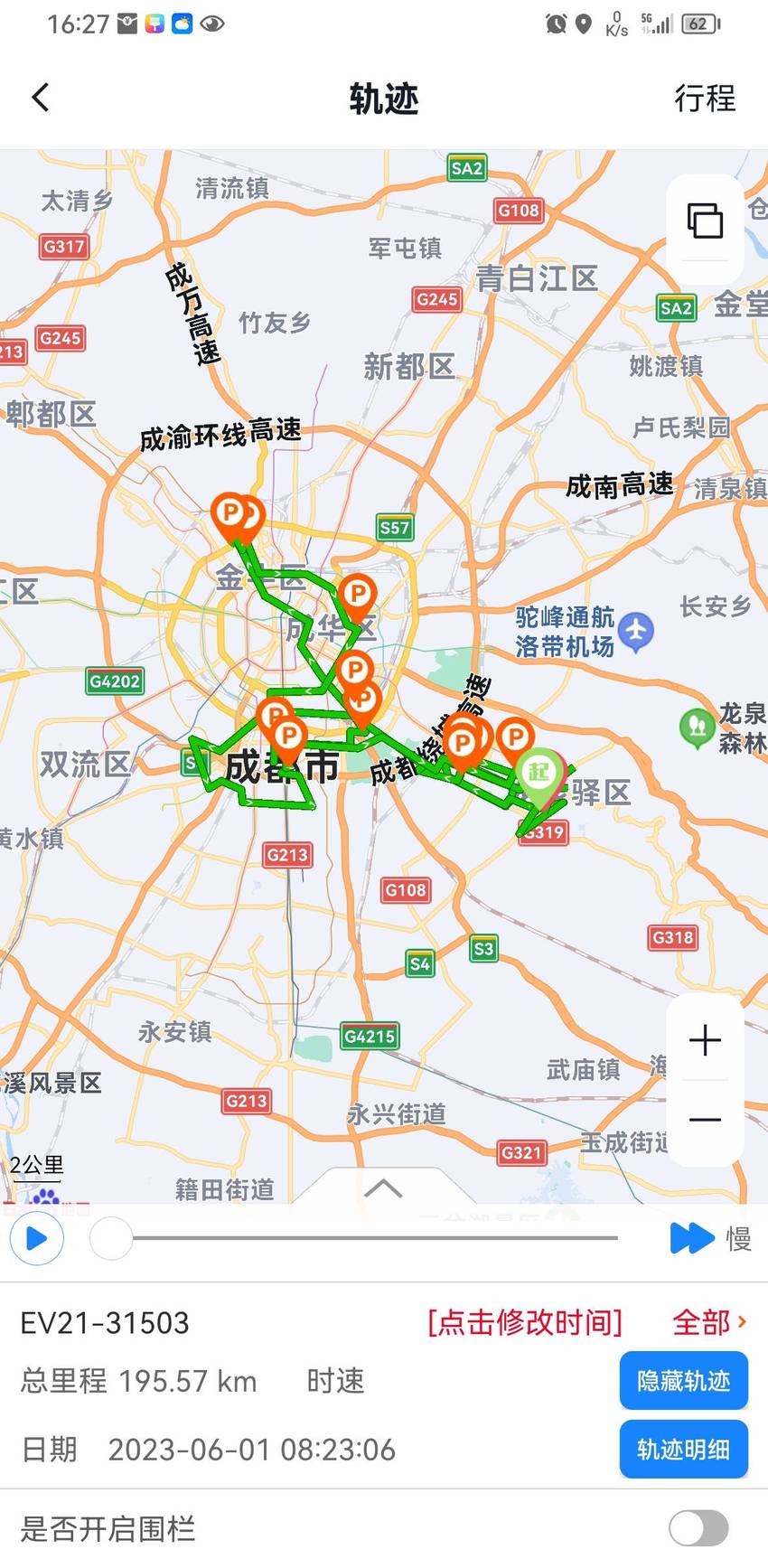Tap the green 起 start marker
This screenshot has width=768, height=1568.
click(539, 779)
